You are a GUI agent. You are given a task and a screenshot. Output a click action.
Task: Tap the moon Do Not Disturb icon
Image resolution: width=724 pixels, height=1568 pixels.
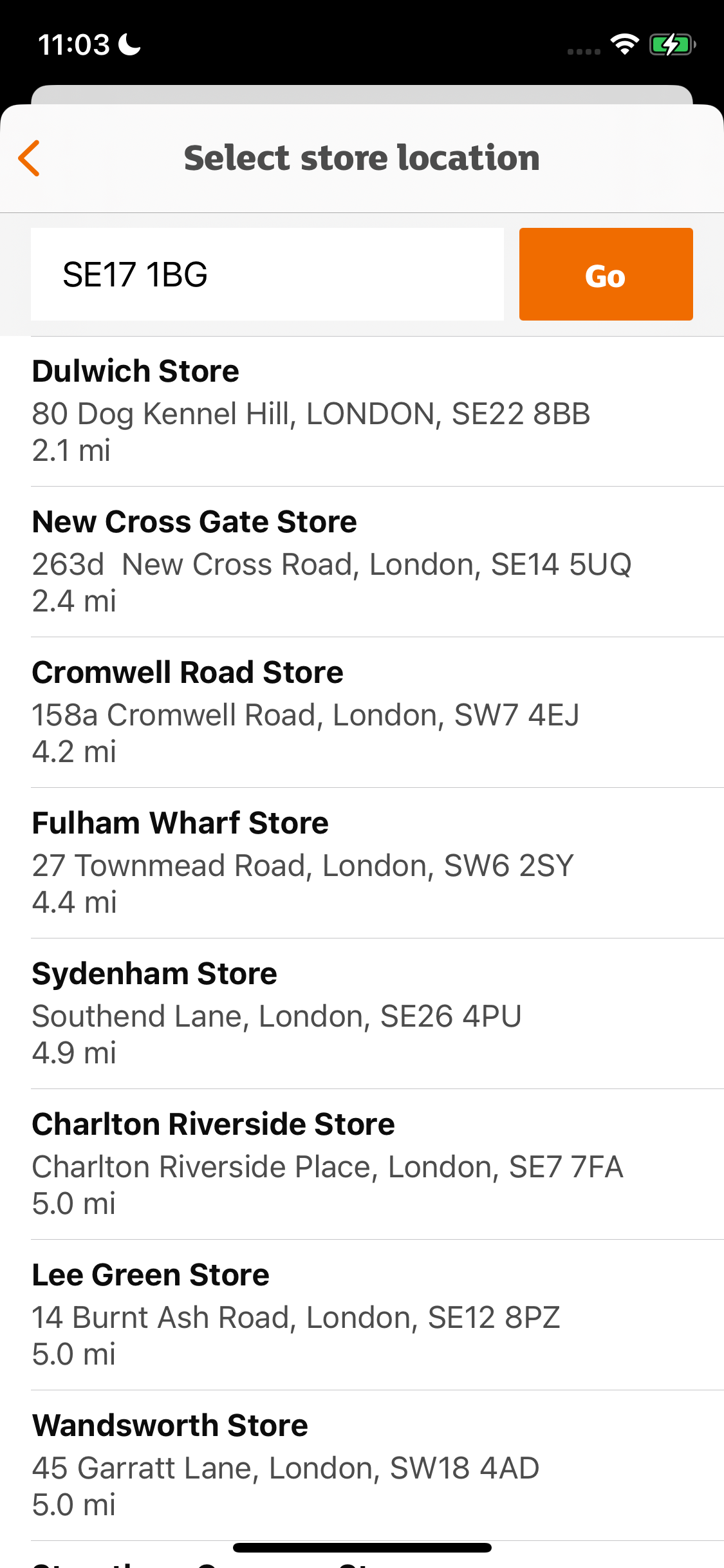[128, 44]
